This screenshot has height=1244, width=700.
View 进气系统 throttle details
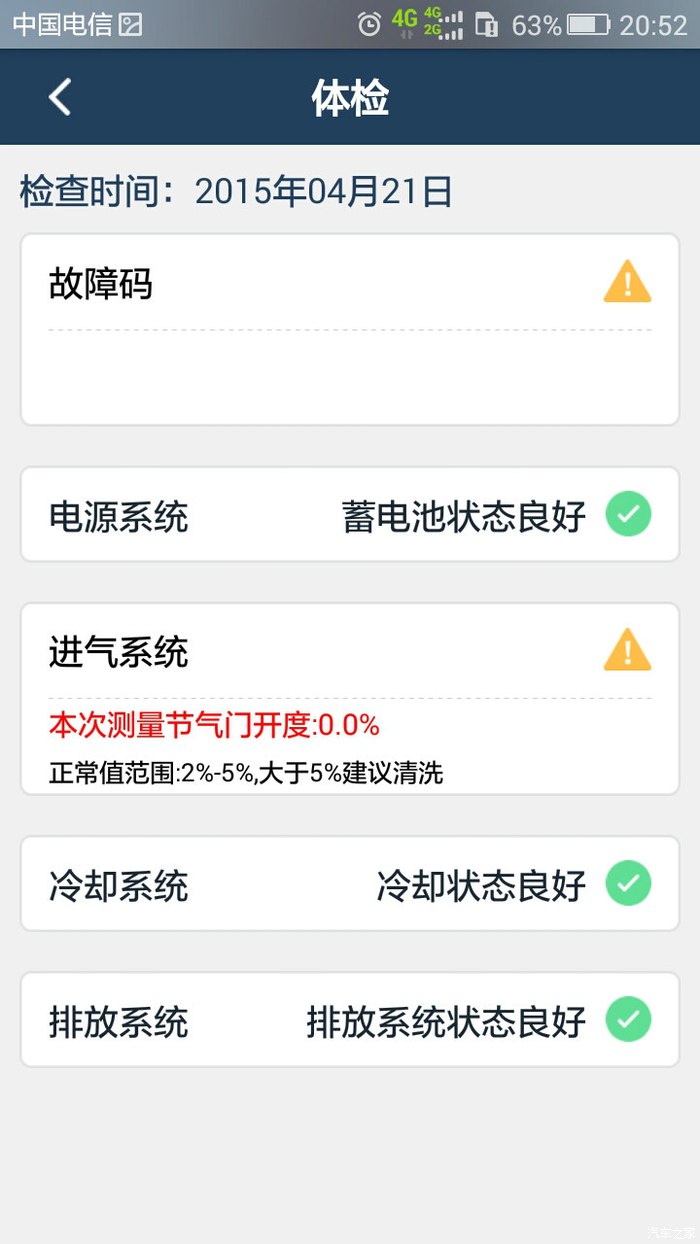[350, 698]
